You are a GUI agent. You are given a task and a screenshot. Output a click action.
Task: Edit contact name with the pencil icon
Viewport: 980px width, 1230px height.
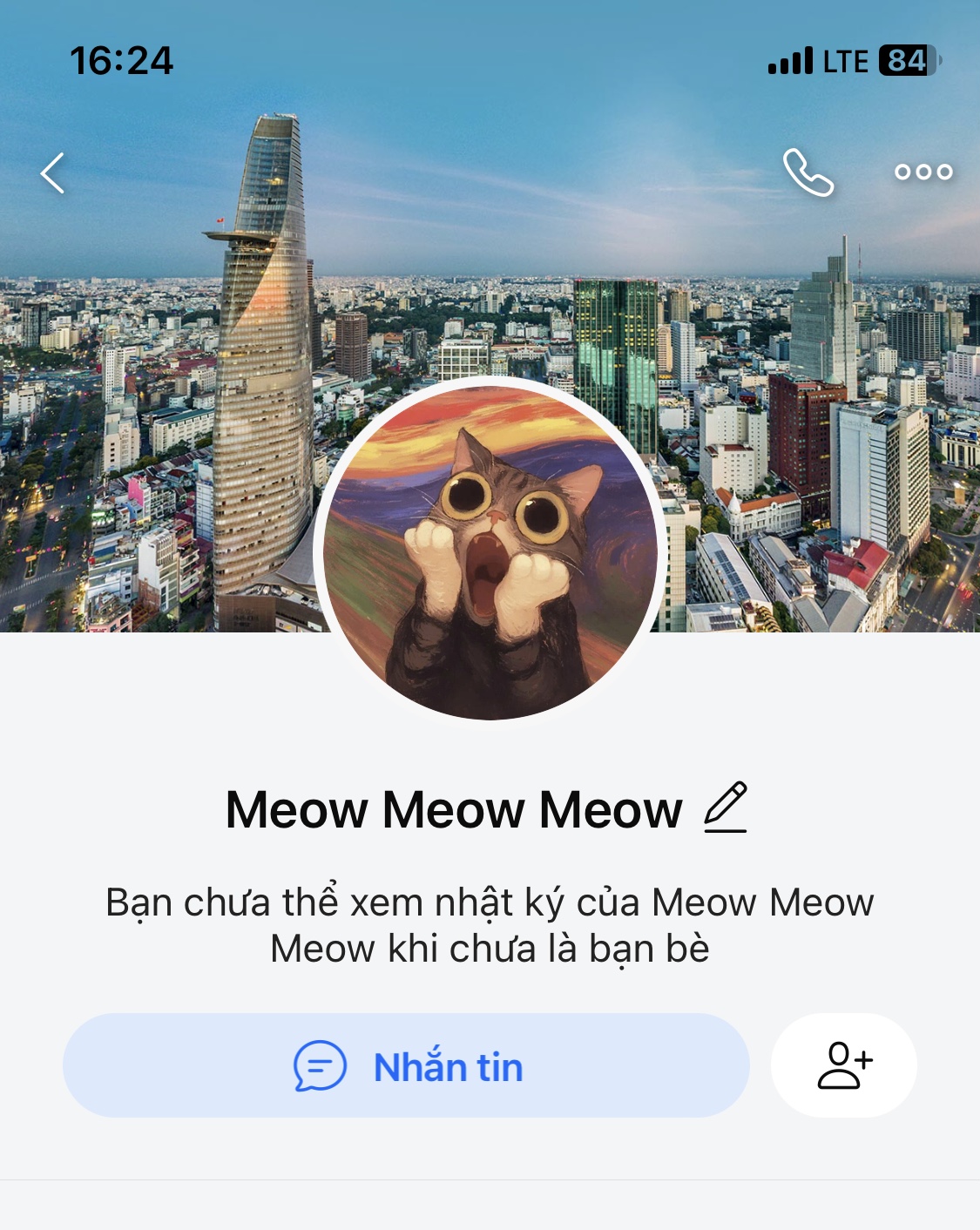point(725,808)
